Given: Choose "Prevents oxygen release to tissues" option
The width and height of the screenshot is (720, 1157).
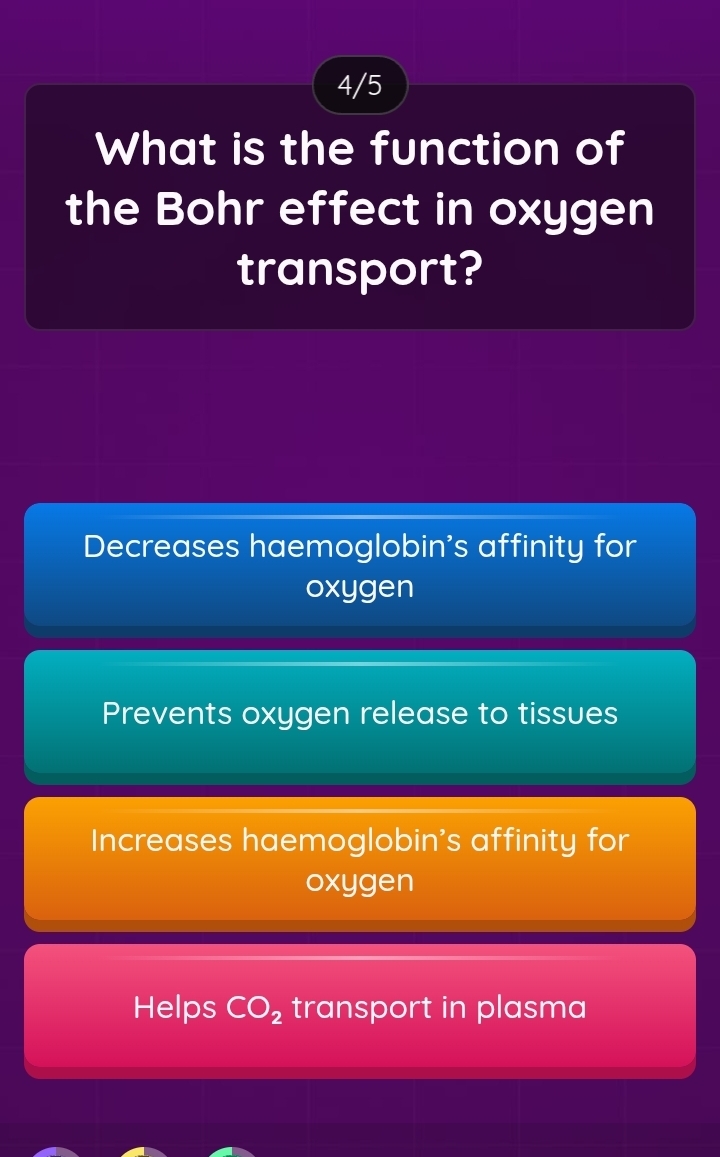Looking at the screenshot, I should (360, 714).
